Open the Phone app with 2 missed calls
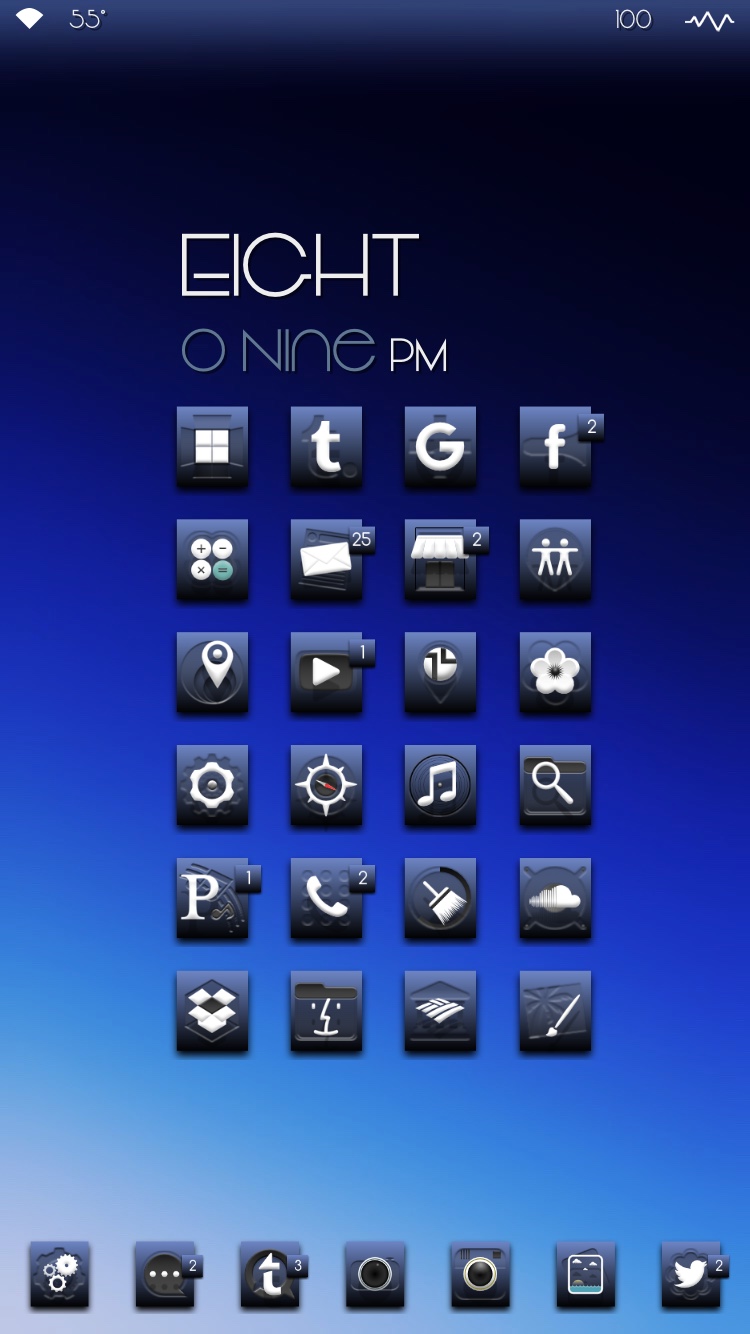 (x=326, y=898)
